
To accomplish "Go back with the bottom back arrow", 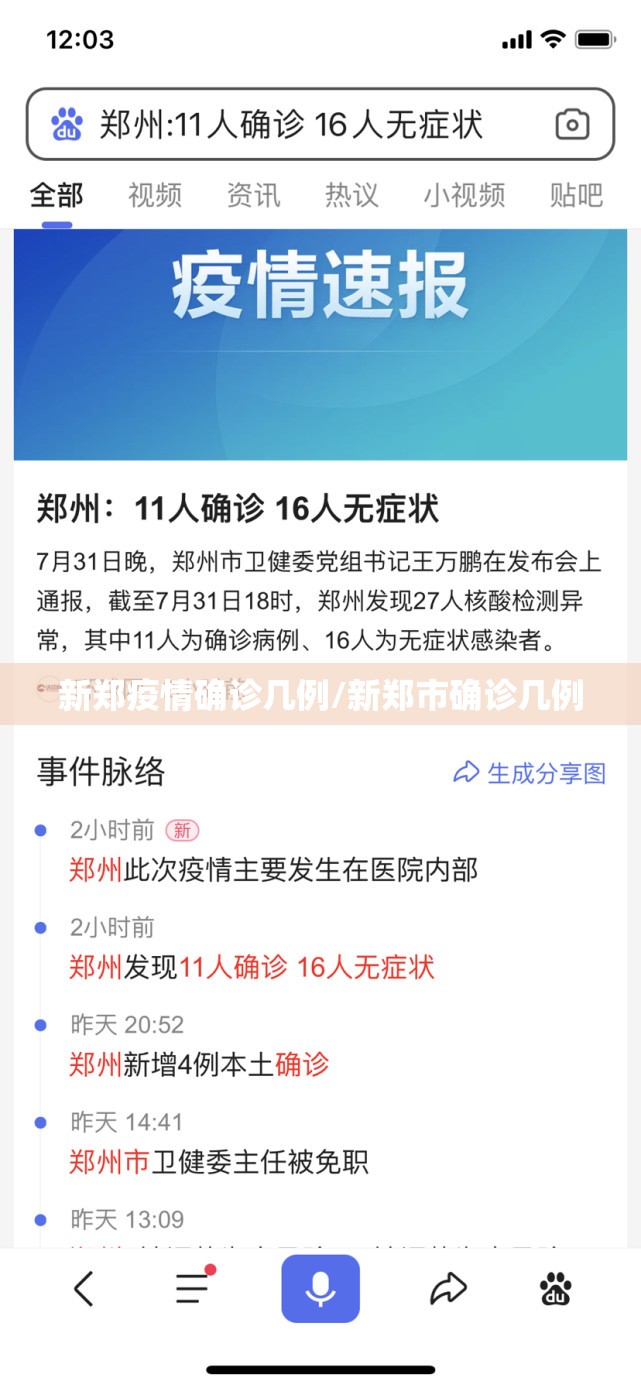I will 84,1289.
